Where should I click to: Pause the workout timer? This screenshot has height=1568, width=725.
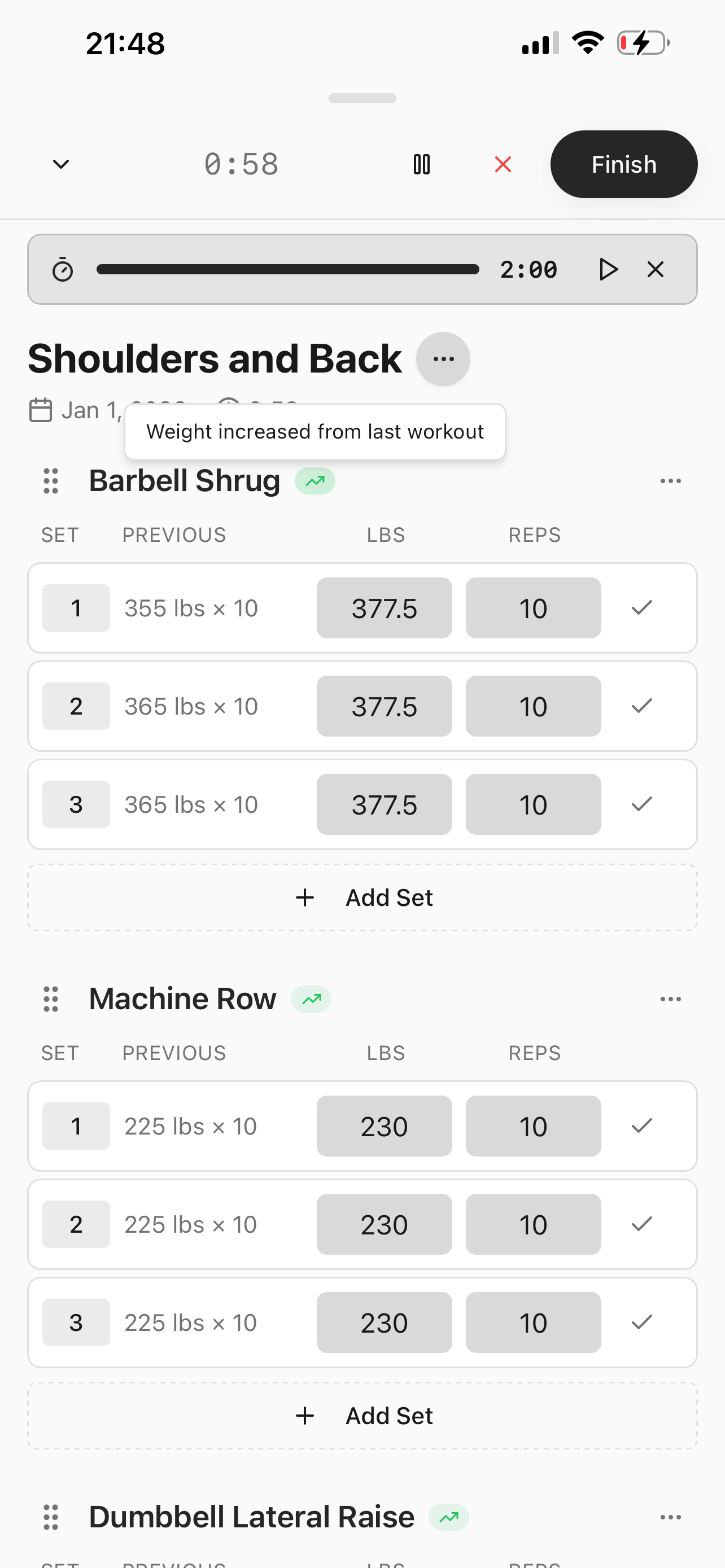coord(421,164)
